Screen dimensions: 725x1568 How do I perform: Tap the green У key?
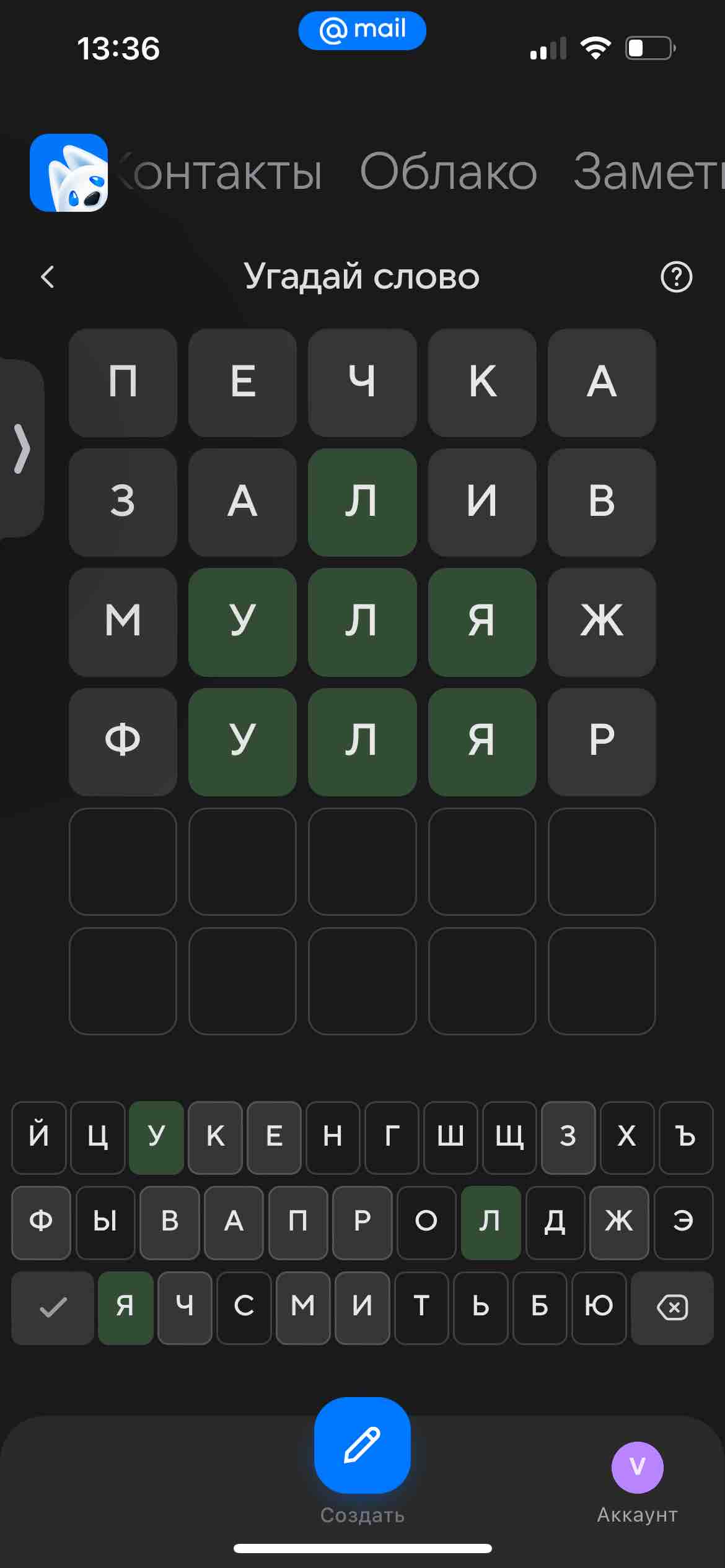156,1138
